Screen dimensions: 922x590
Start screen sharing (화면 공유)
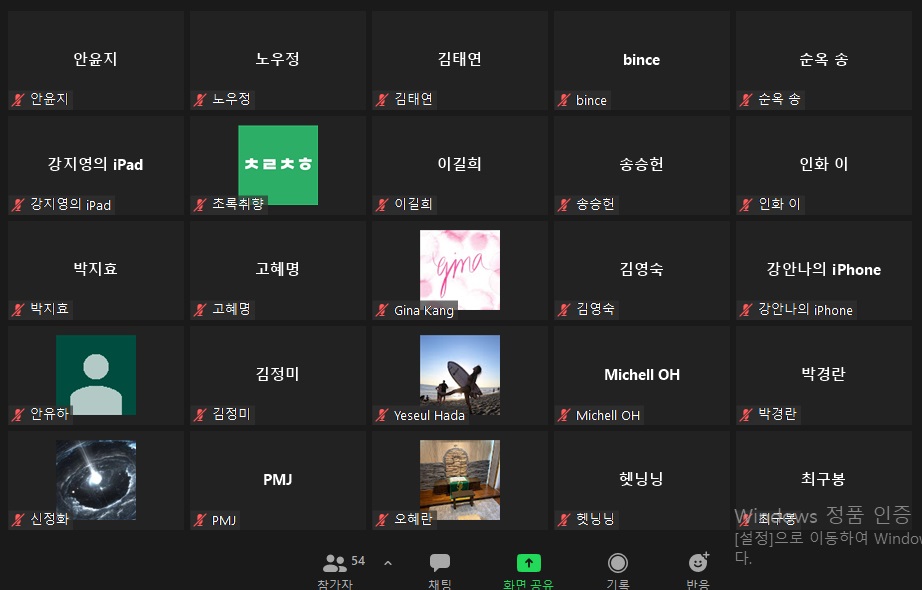pos(528,568)
